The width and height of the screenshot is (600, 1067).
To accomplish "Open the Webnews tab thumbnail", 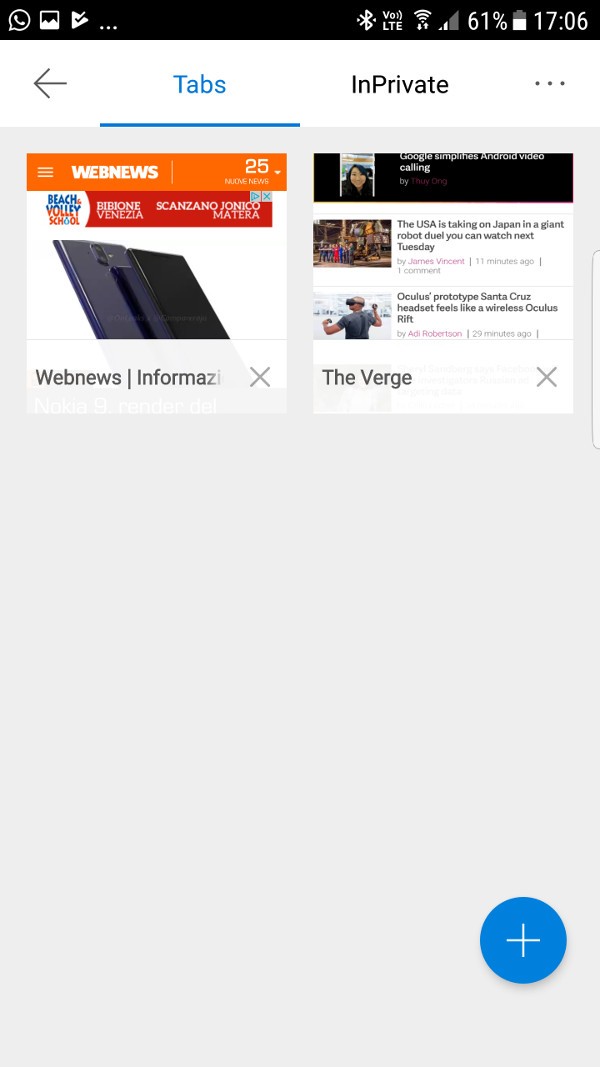I will [156, 260].
